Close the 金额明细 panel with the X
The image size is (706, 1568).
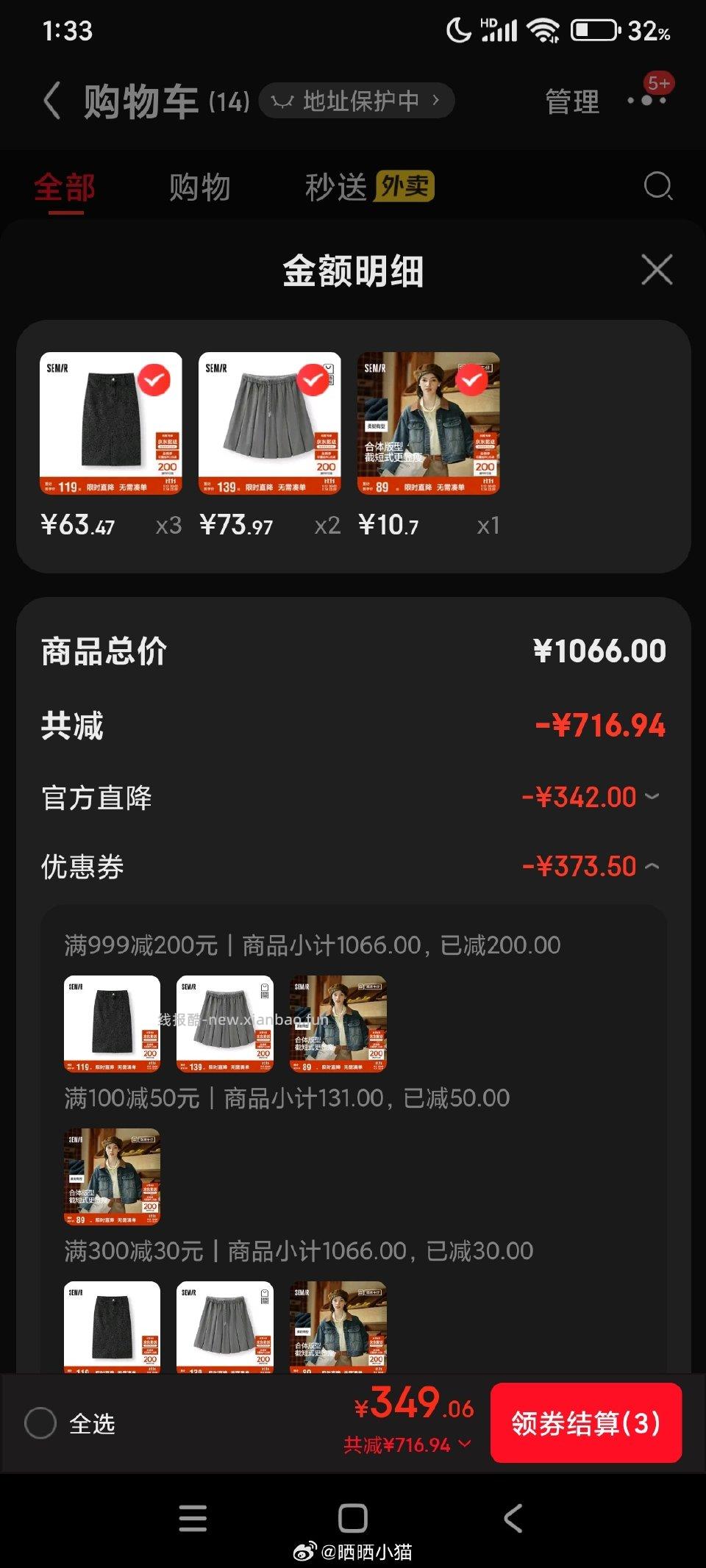pos(657,270)
